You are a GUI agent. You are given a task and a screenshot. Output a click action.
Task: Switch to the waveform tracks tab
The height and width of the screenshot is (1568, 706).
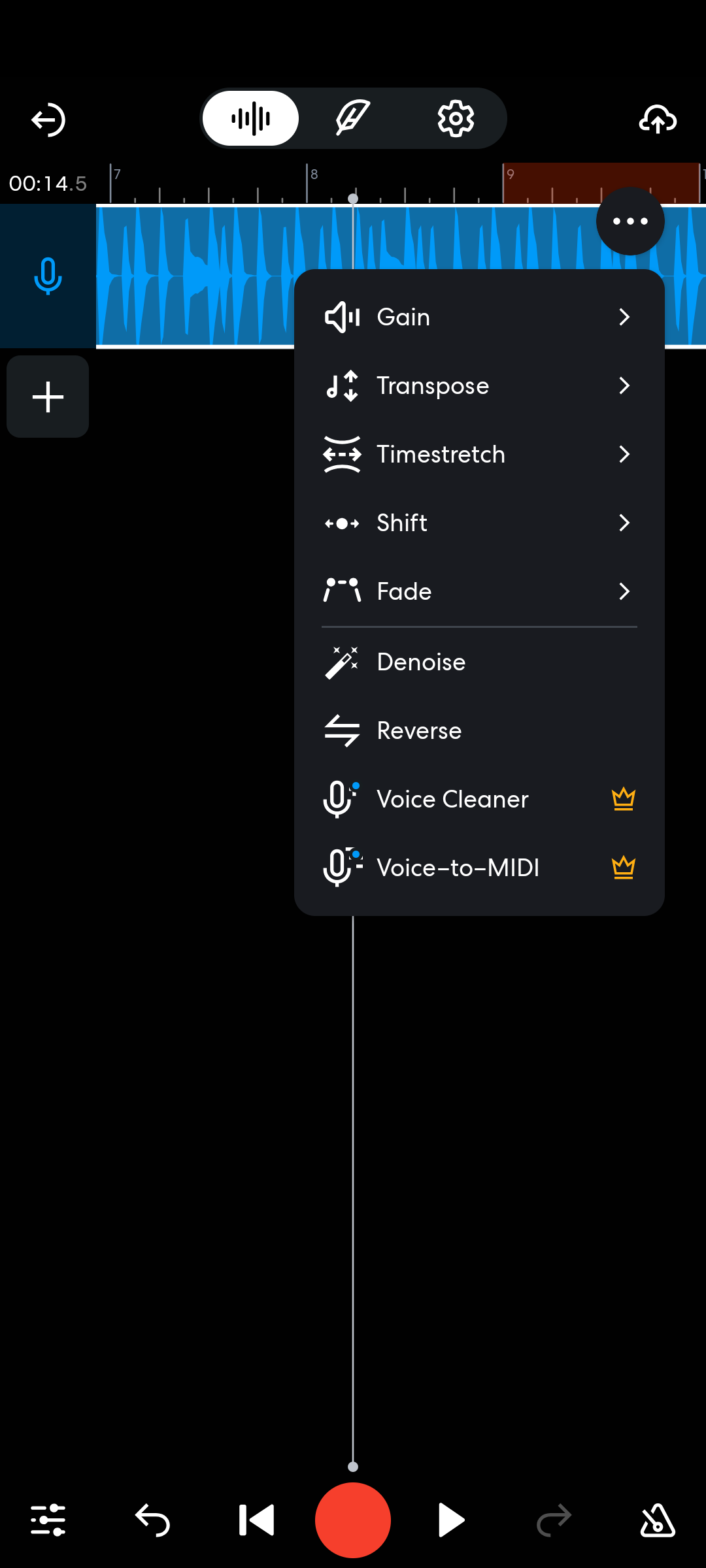coord(250,118)
